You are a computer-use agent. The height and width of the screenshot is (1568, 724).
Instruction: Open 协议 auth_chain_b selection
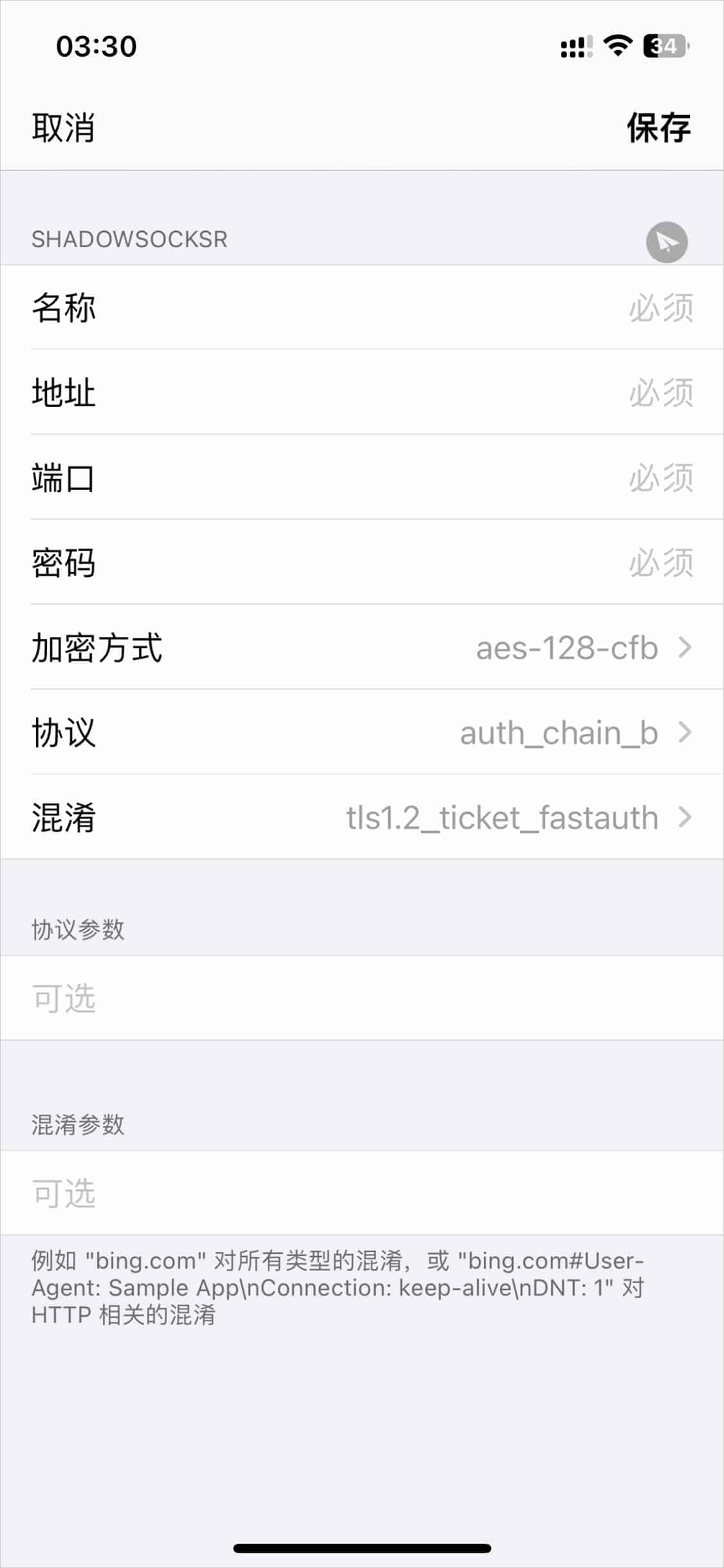tap(362, 732)
